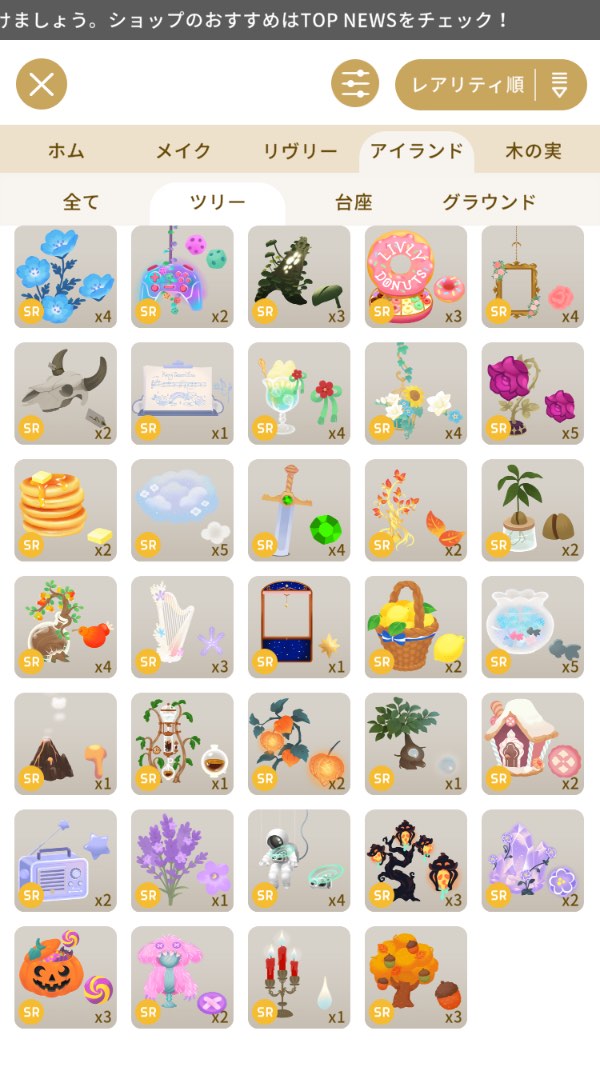Switch to the 木の実 tab
This screenshot has height=1067, width=600.
[x=533, y=151]
